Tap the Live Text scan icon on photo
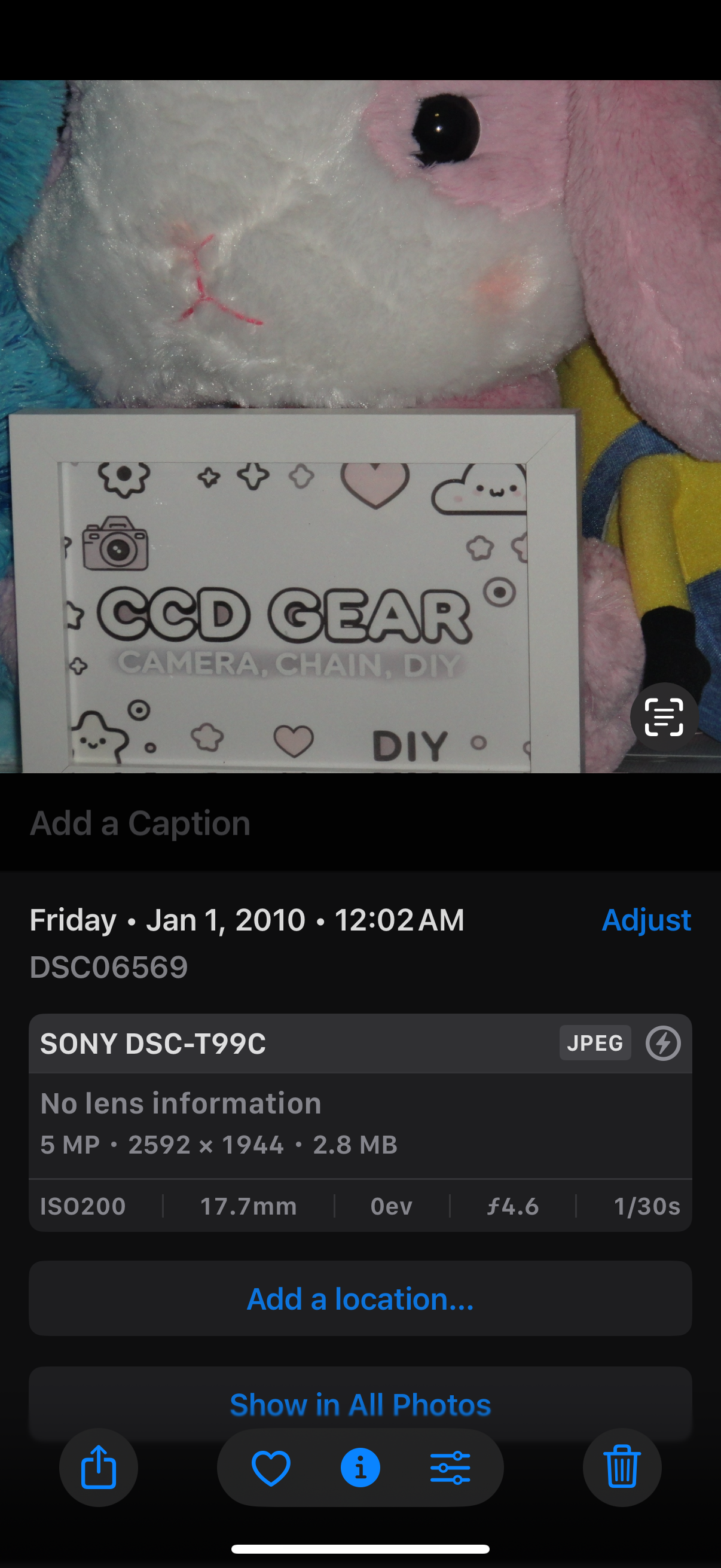Image resolution: width=721 pixels, height=1568 pixels. [663, 717]
